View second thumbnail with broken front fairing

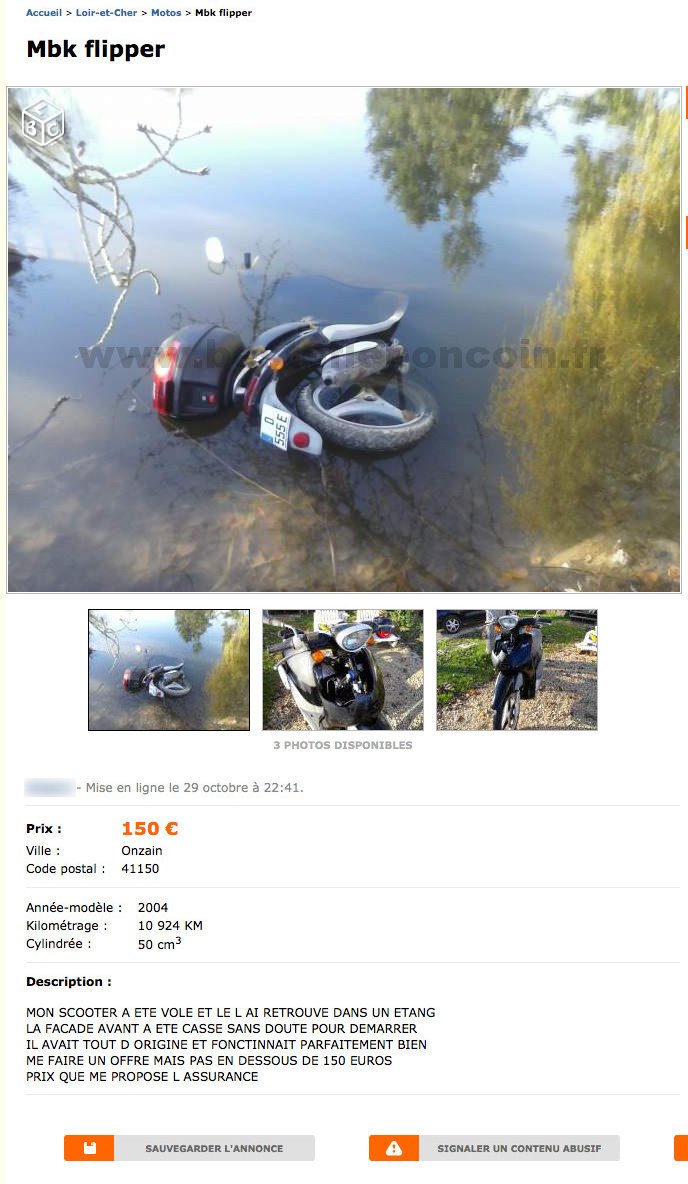click(343, 670)
